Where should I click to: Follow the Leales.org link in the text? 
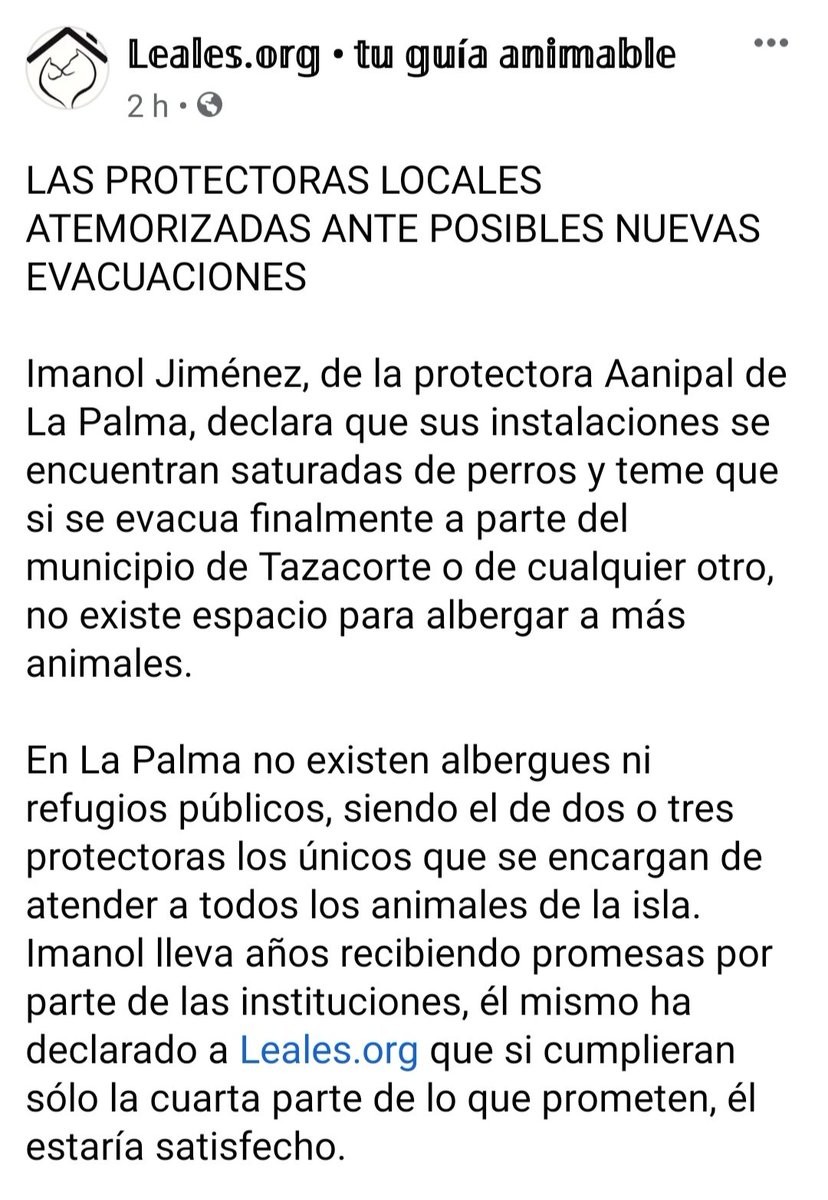329,1051
